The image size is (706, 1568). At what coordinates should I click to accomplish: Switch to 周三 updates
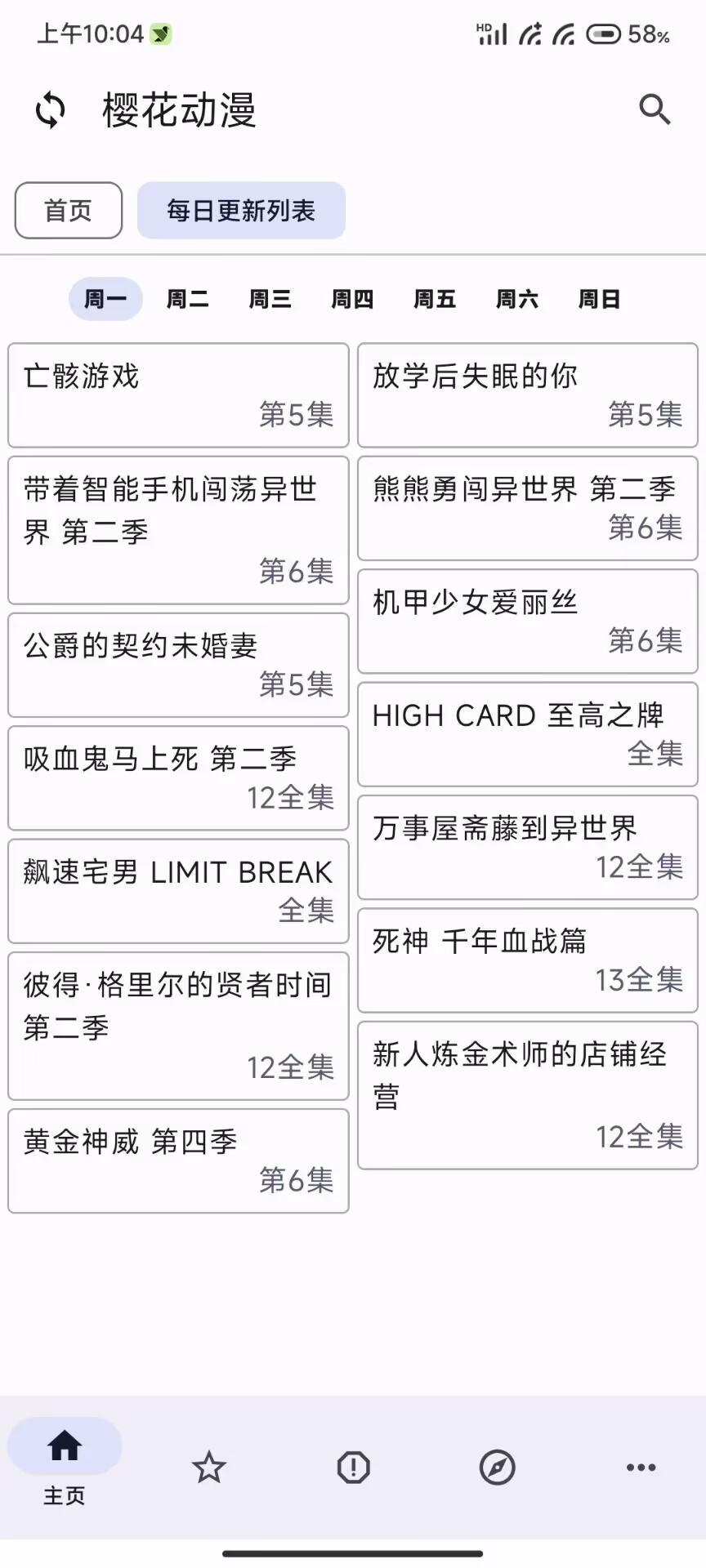coord(270,299)
